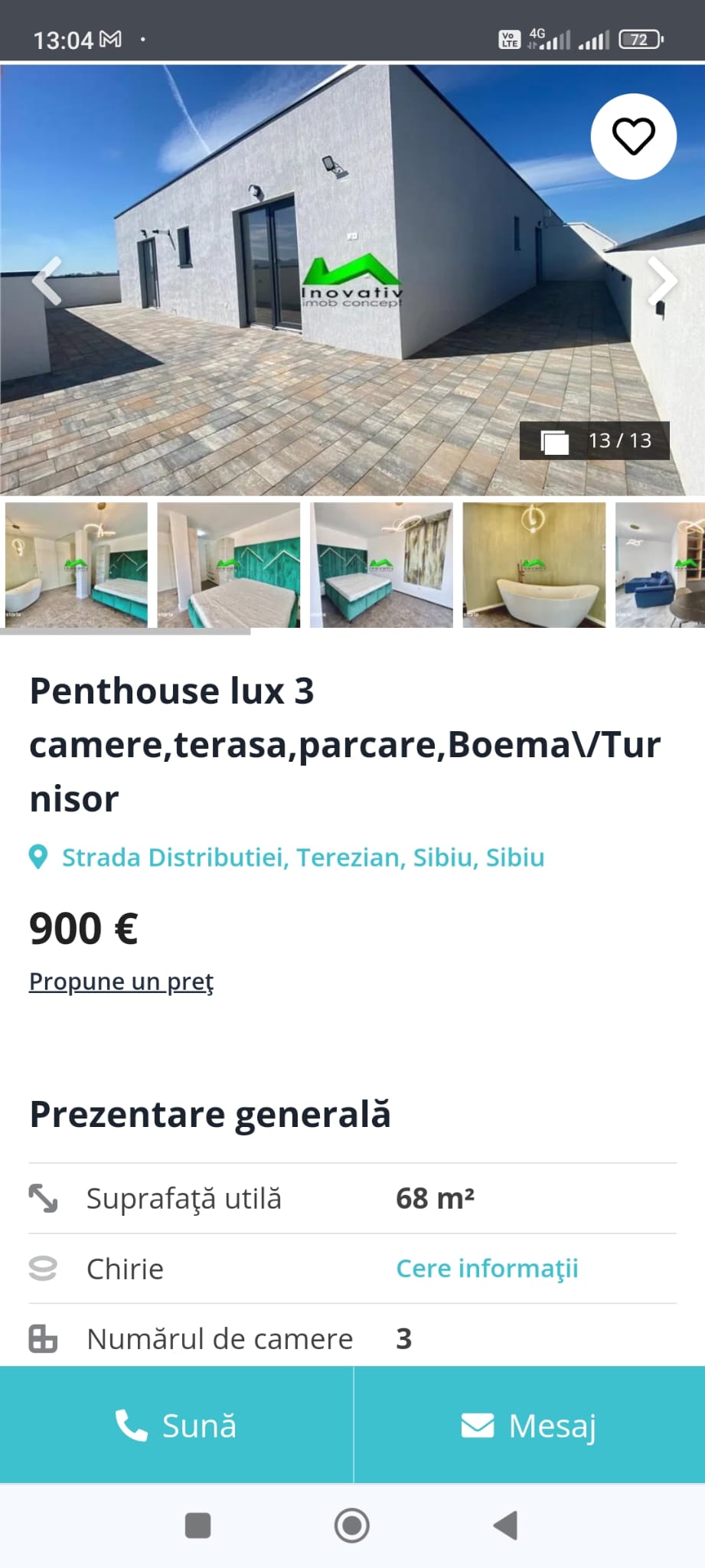705x1568 pixels.
Task: Send a message with Mesaj
Action: pos(530,1425)
